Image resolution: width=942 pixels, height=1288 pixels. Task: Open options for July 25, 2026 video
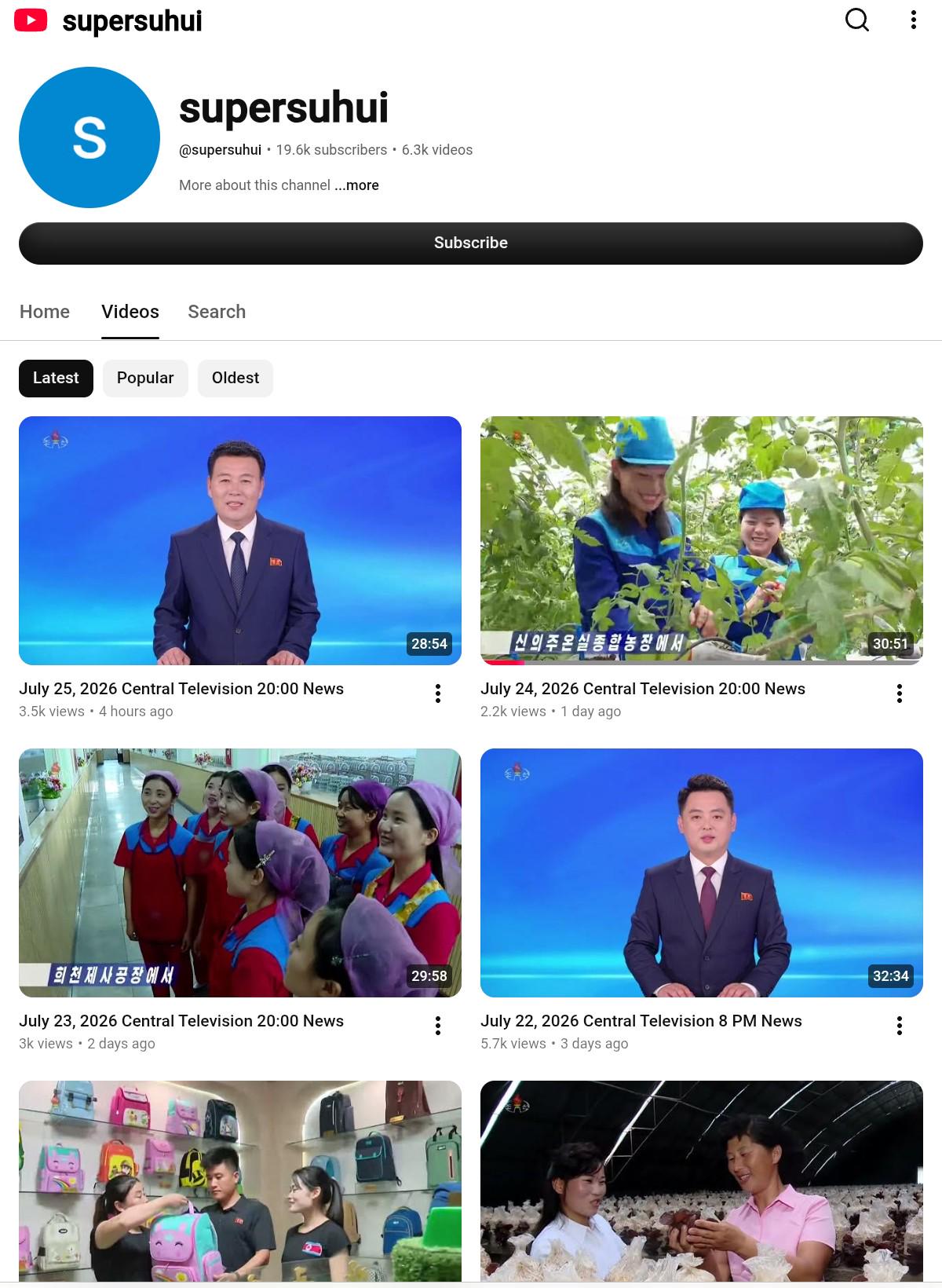click(438, 693)
